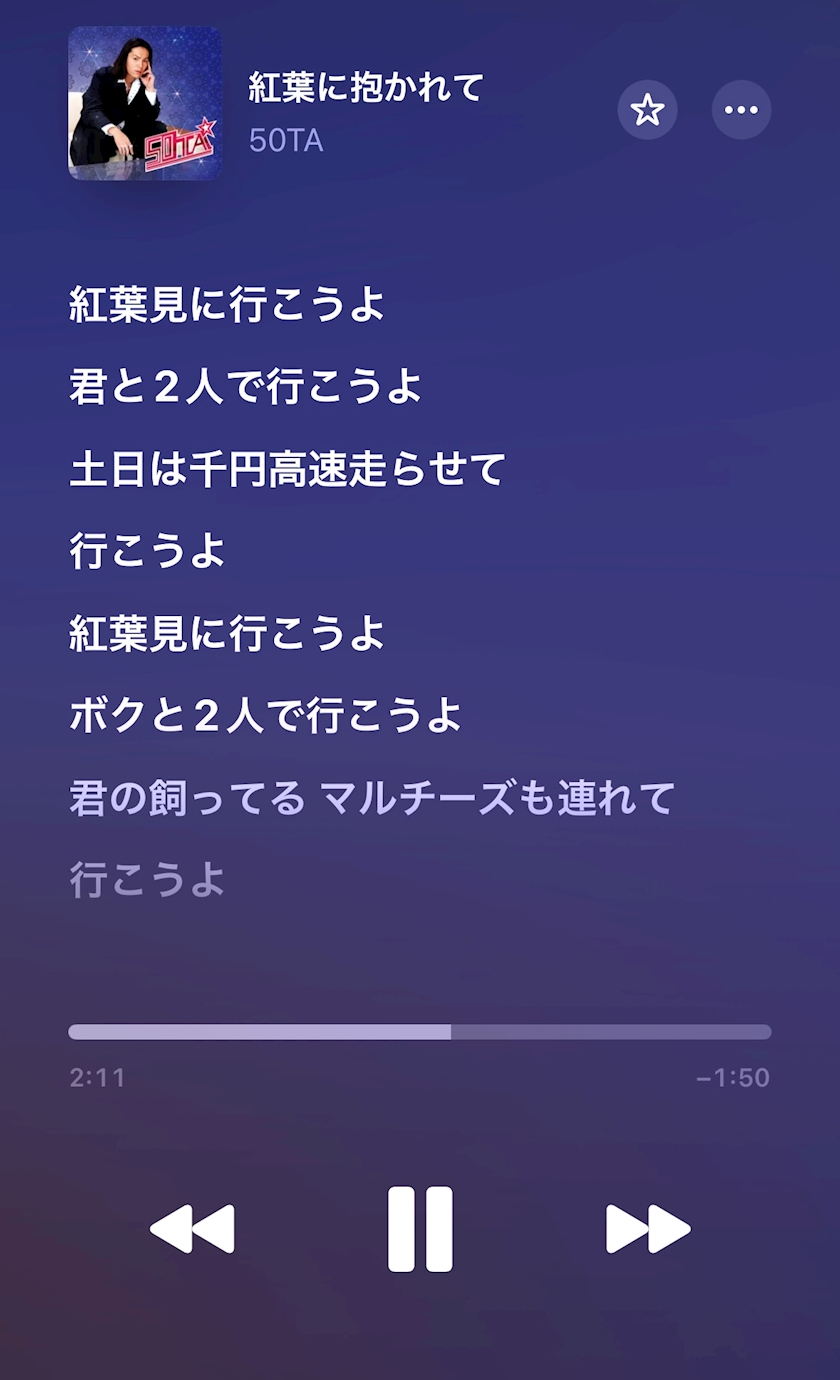This screenshot has width=840, height=1380.
Task: Jump to lyric line 君の飼ってる マルチーズも連れて
Action: (x=373, y=798)
